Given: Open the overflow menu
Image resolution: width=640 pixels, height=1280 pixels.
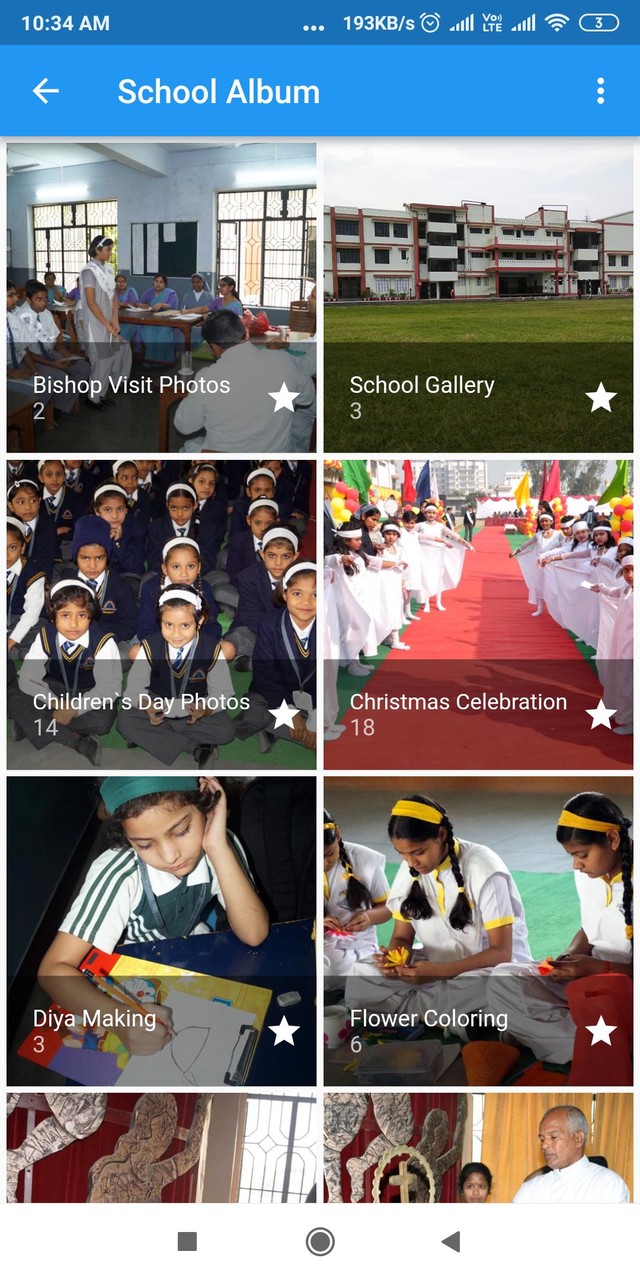Looking at the screenshot, I should point(600,91).
